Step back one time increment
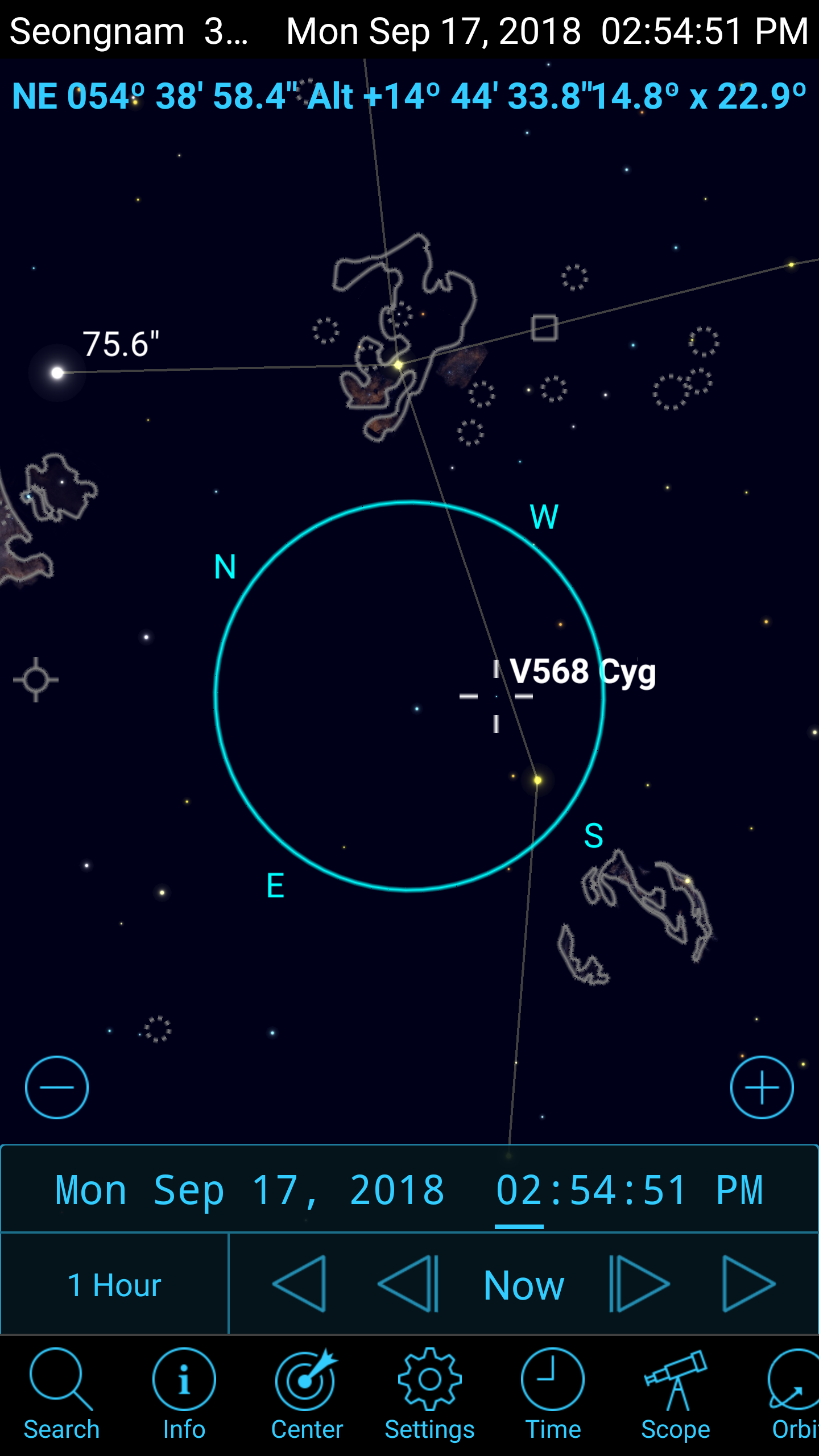This screenshot has width=819, height=1456. tap(408, 1285)
